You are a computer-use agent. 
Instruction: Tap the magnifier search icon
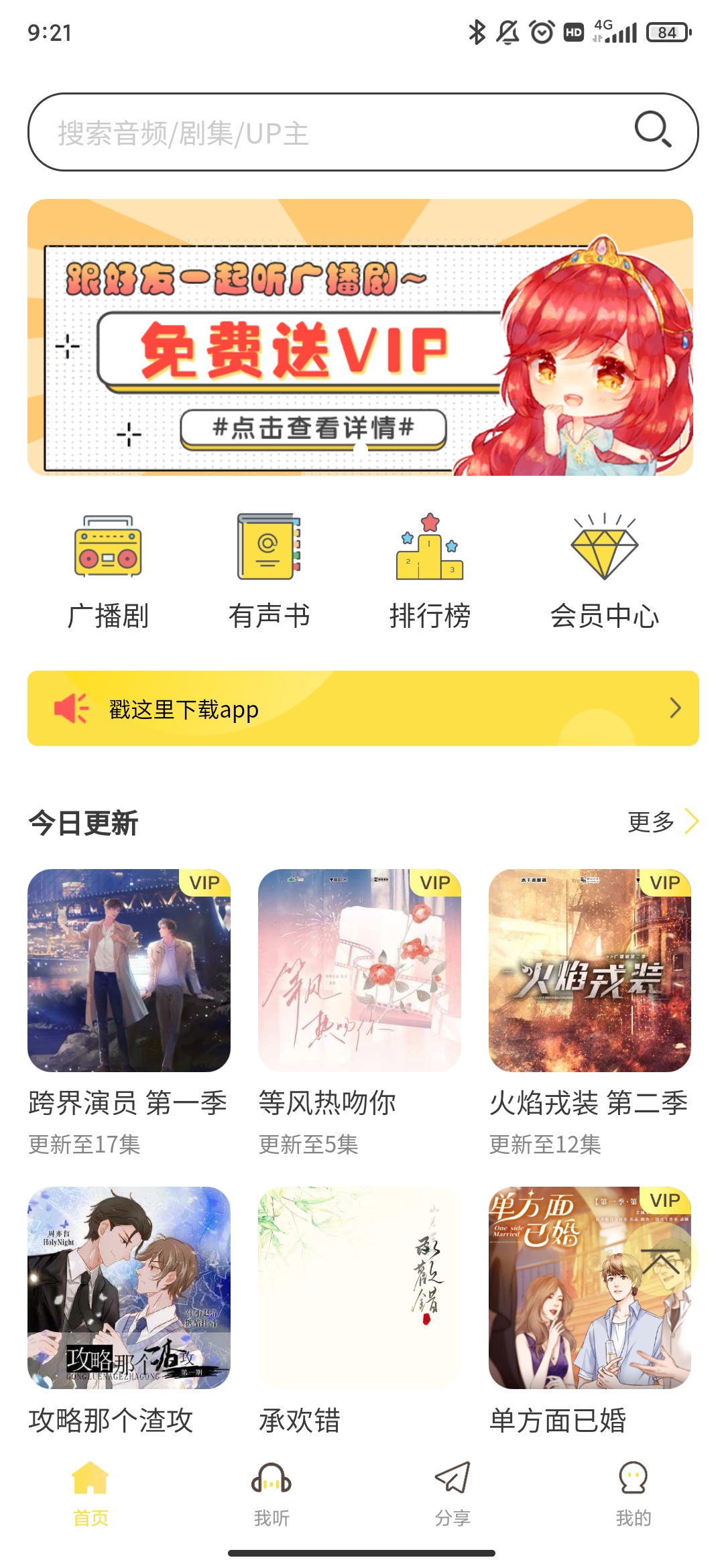(x=652, y=129)
